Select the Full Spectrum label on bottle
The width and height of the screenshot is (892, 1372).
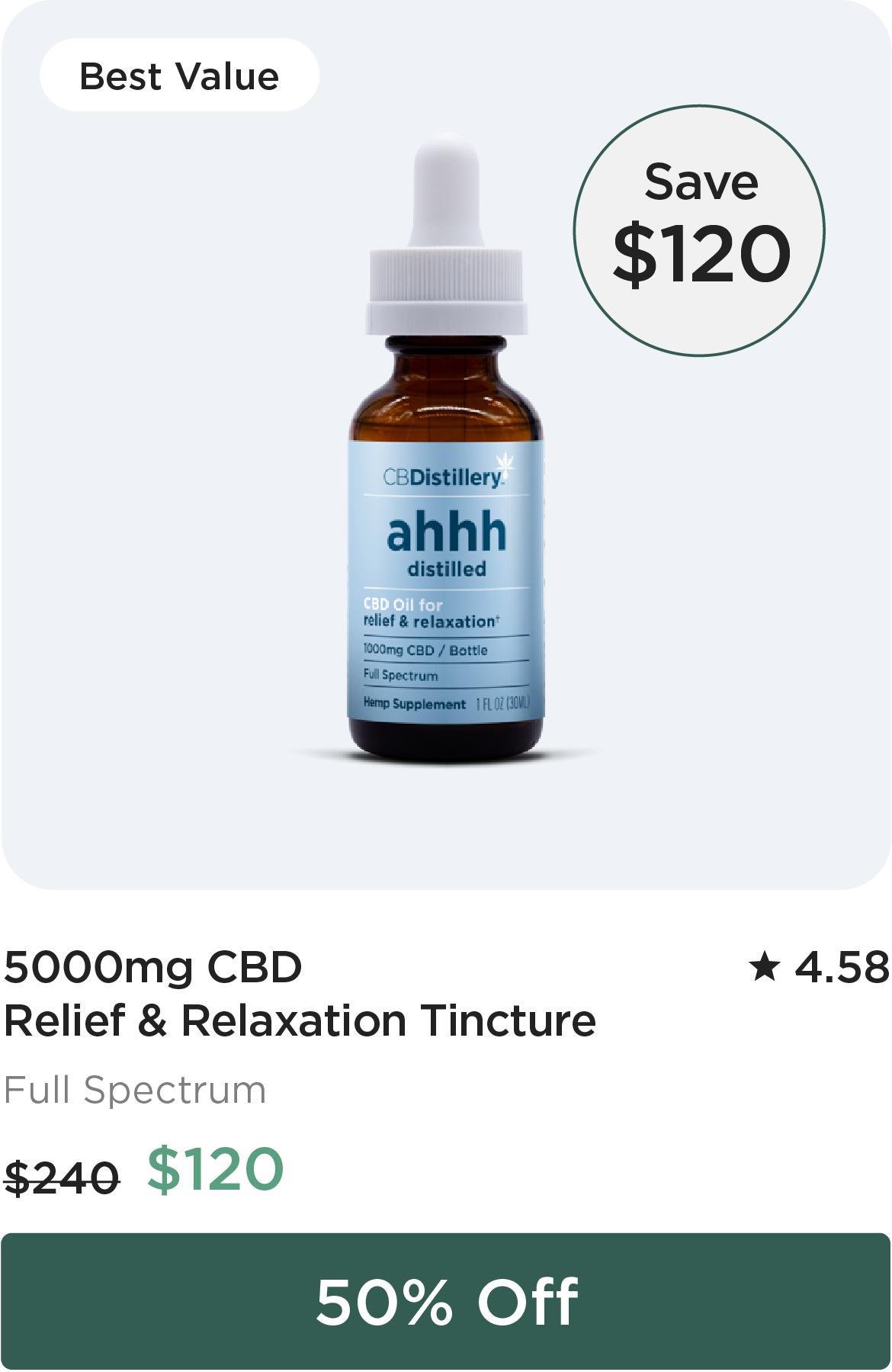399,675
